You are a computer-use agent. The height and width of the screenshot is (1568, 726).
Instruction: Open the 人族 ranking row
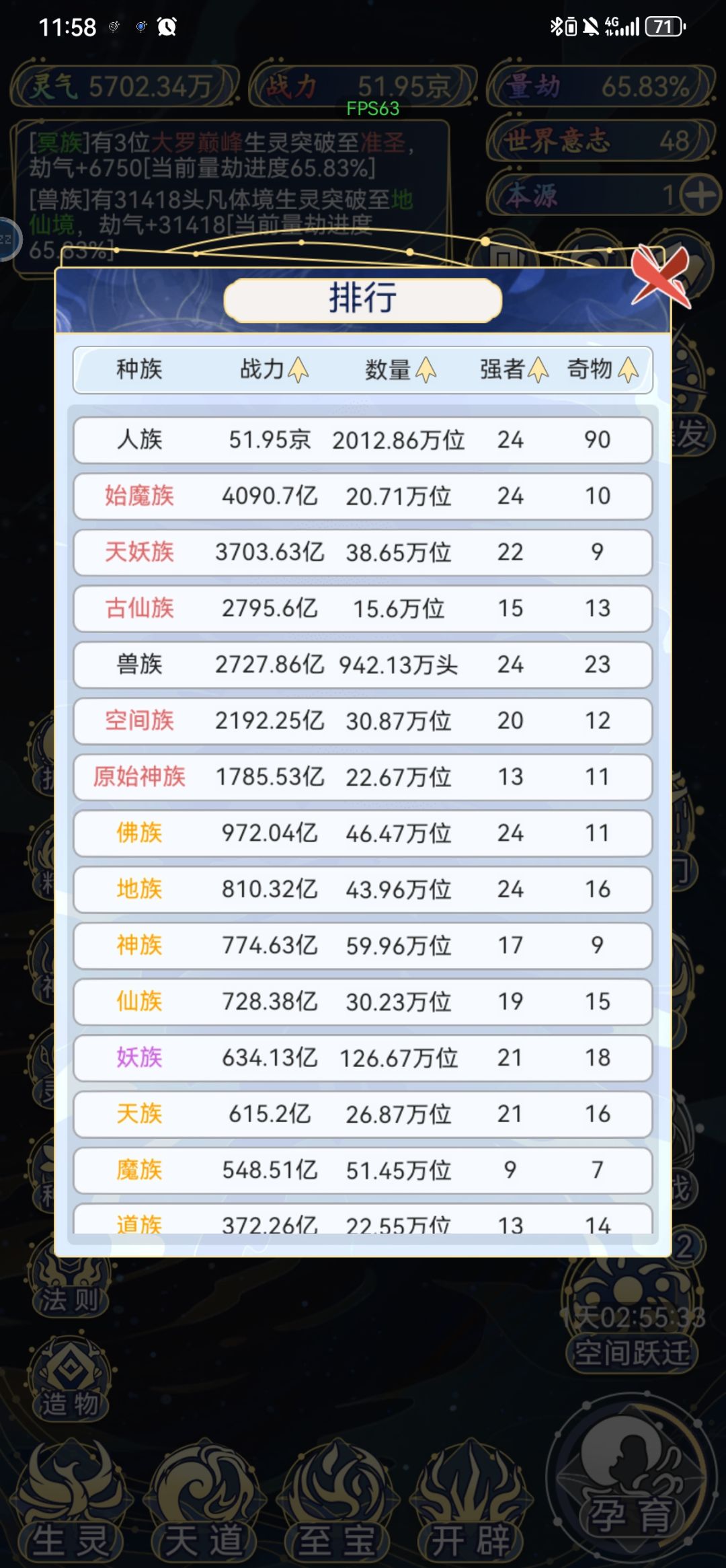(x=363, y=440)
